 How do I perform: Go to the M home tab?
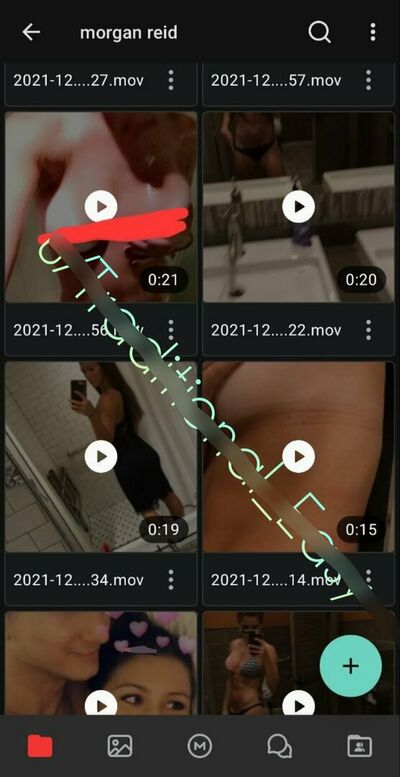coord(200,746)
